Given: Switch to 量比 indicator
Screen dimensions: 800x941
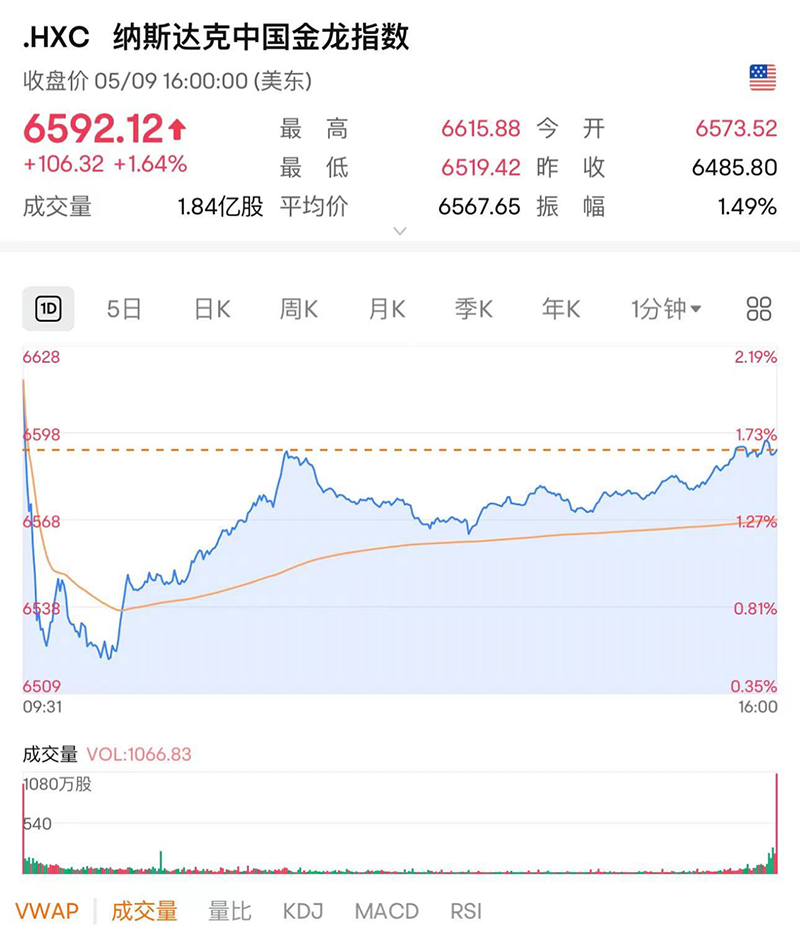Looking at the screenshot, I should 230,912.
